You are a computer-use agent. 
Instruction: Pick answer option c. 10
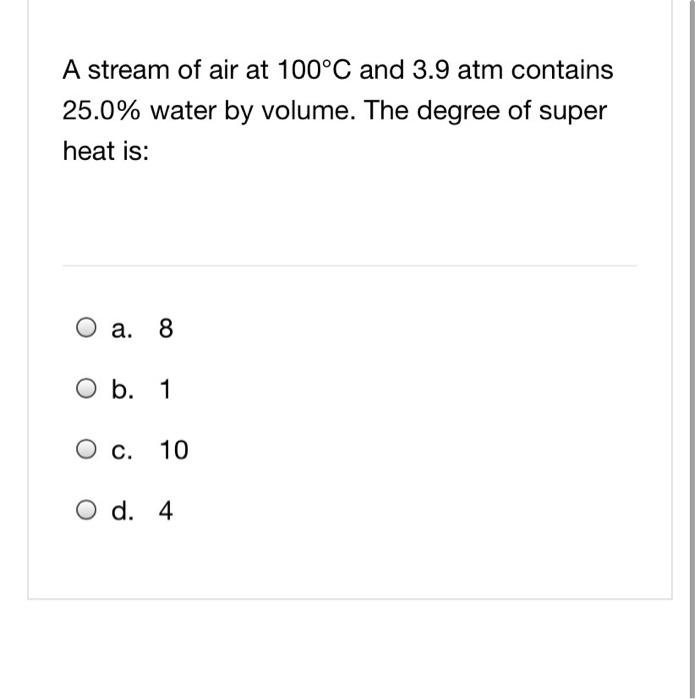coord(86,451)
